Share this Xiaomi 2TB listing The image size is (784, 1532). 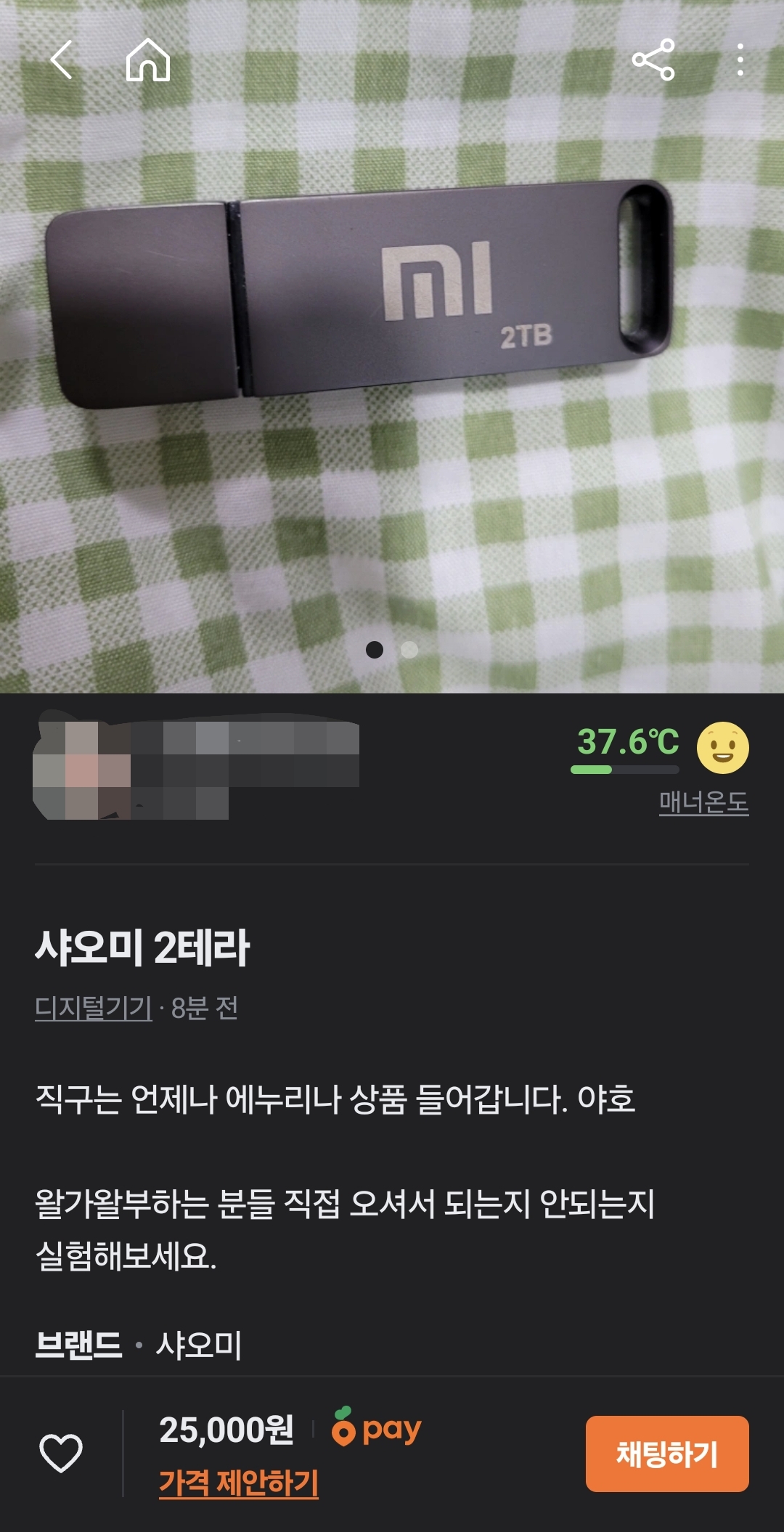click(653, 60)
